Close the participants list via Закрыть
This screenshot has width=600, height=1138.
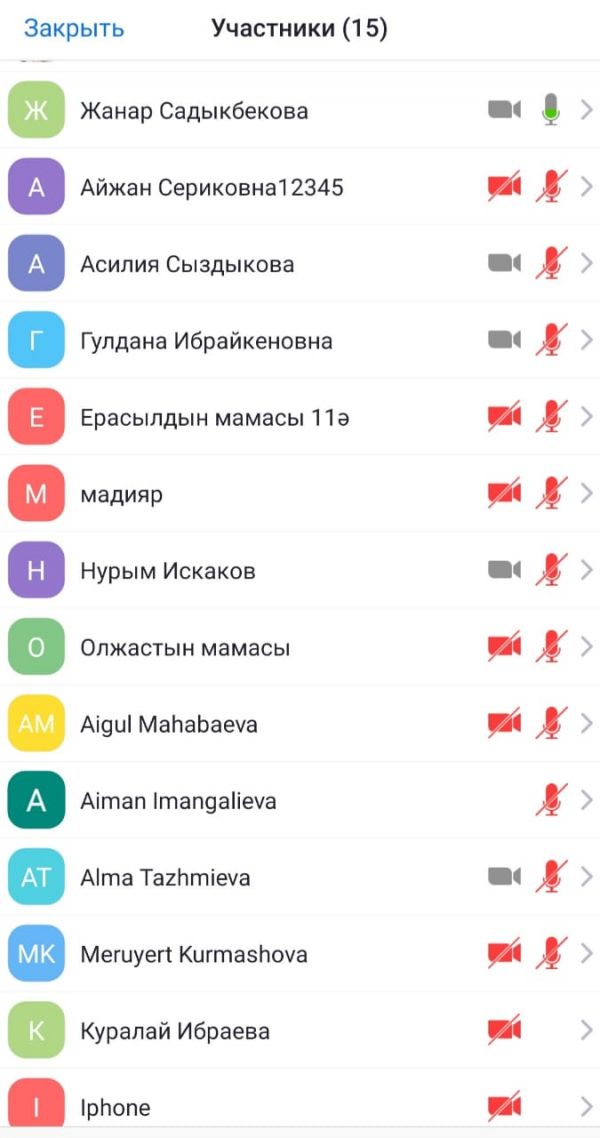[x=74, y=28]
